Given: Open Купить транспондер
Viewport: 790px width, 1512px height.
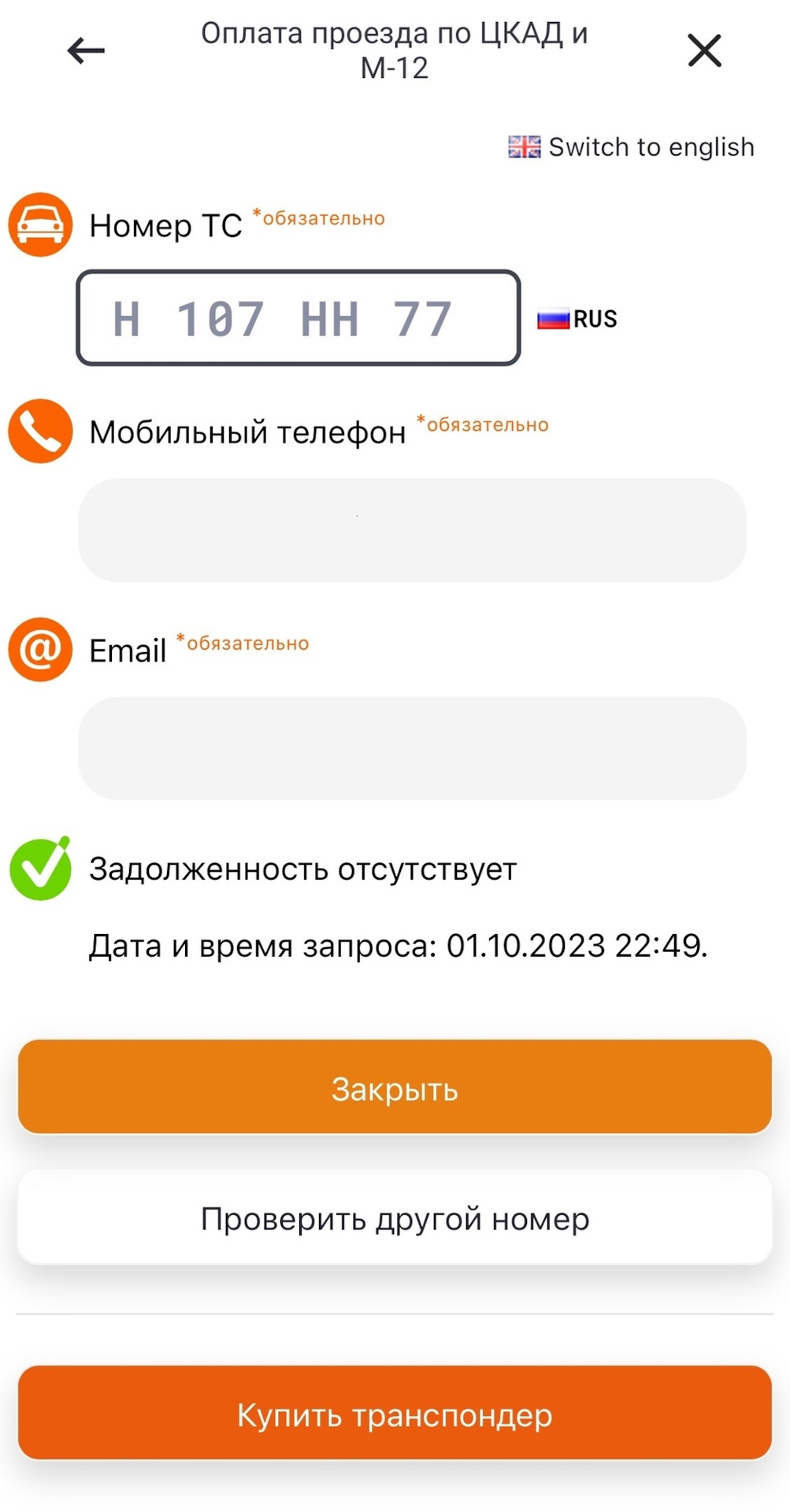Looking at the screenshot, I should point(395,1414).
